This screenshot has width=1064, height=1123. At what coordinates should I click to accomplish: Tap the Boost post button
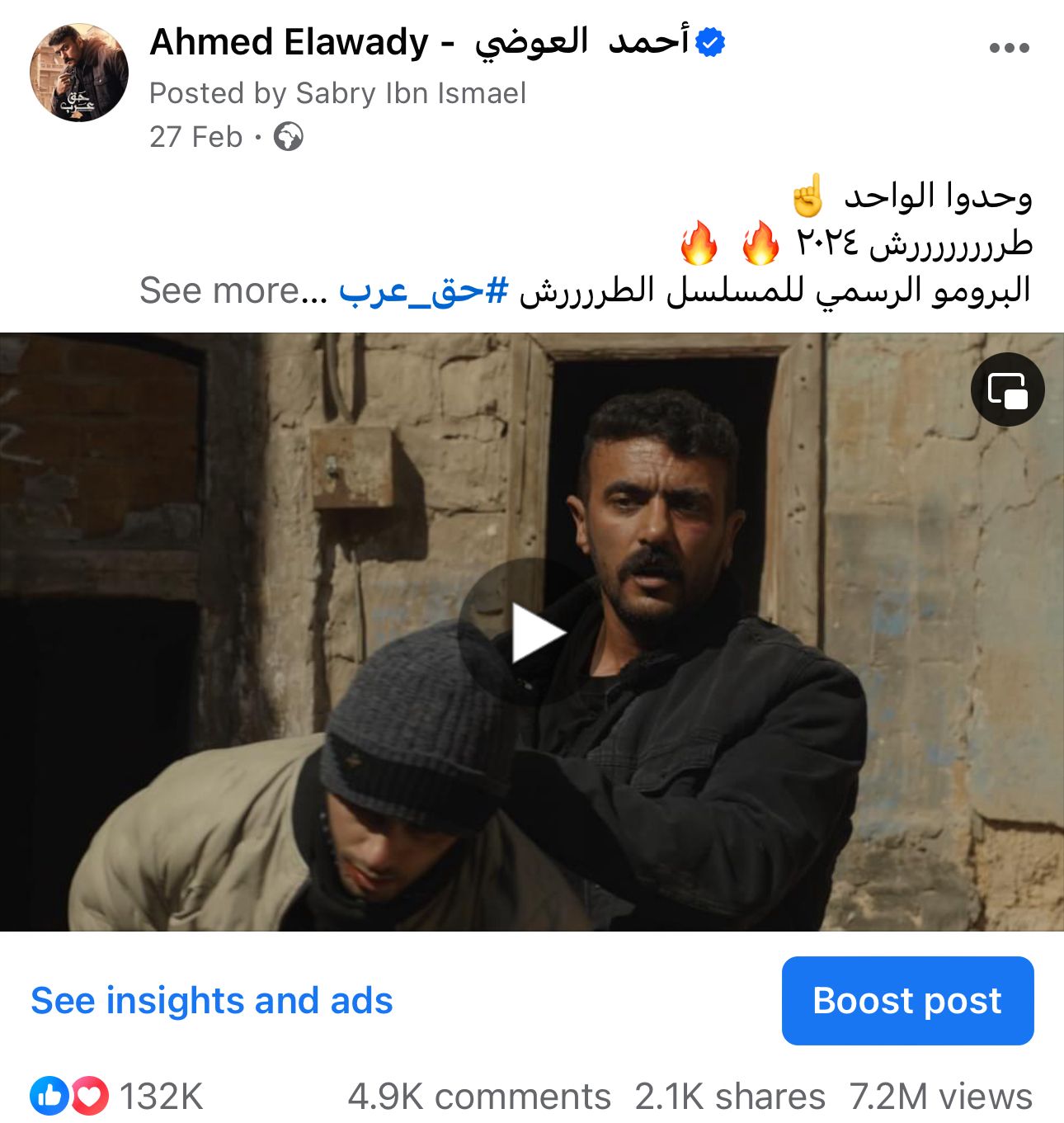(x=907, y=1000)
